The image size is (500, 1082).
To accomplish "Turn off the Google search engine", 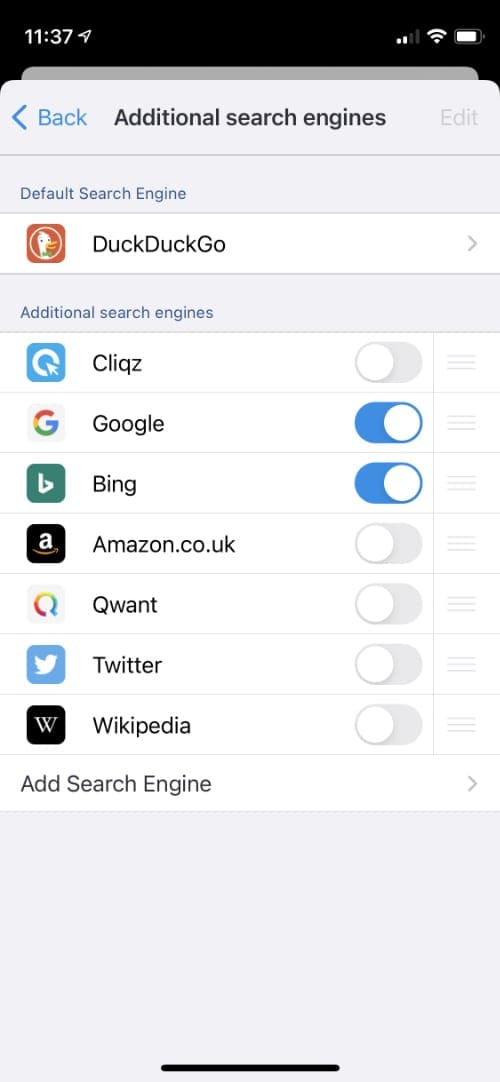I will point(388,423).
